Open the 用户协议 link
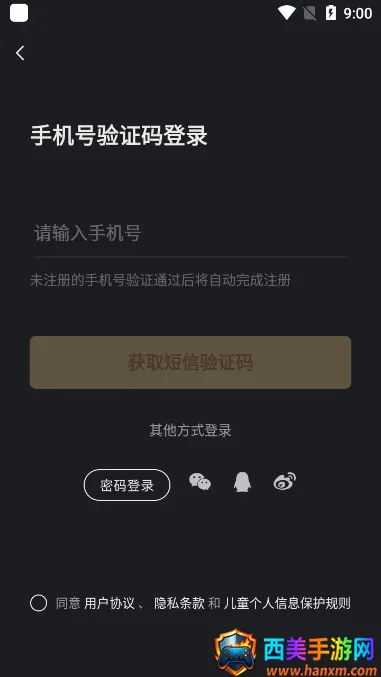 (110, 603)
